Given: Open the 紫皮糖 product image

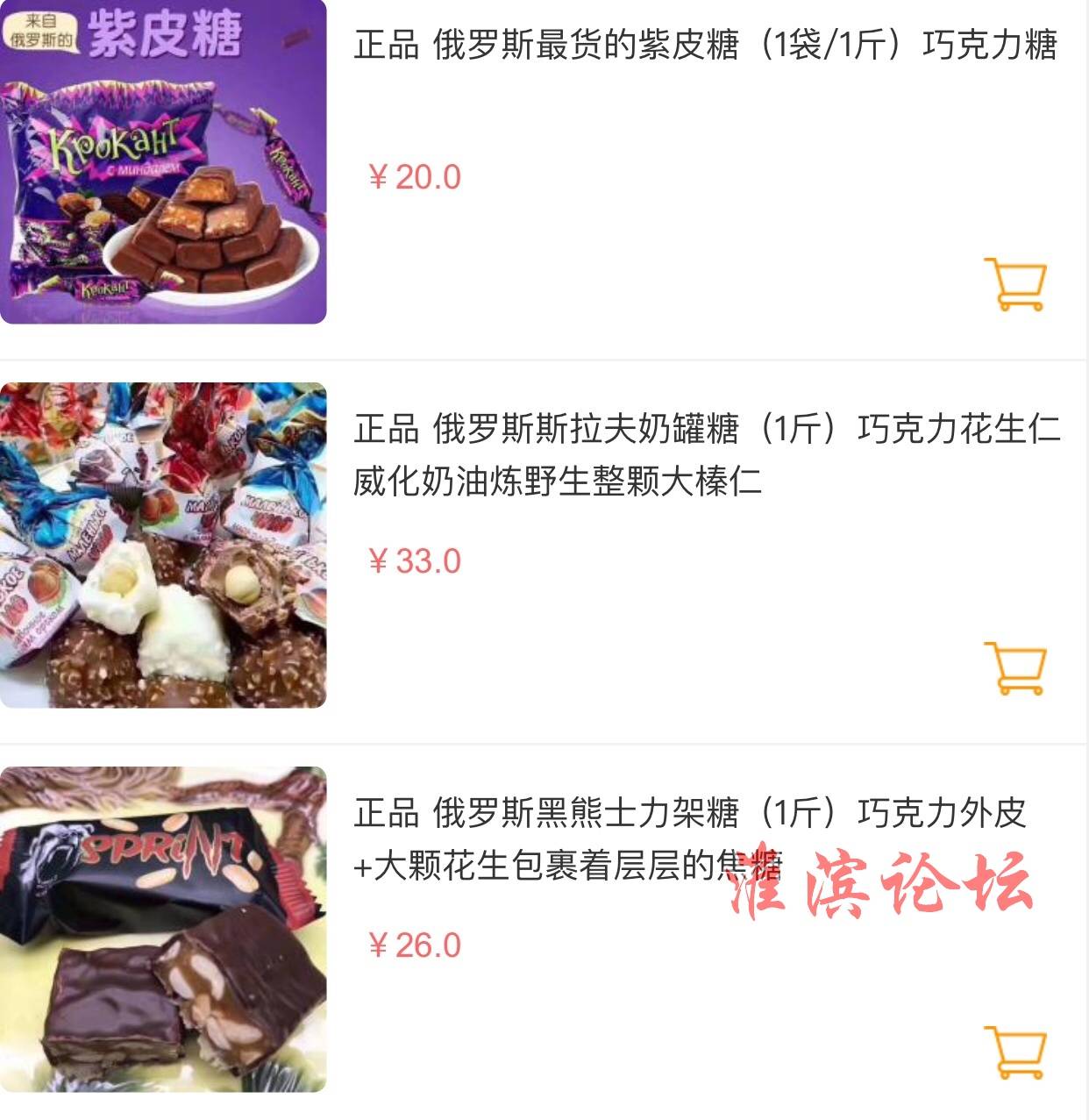Looking at the screenshot, I should (163, 162).
